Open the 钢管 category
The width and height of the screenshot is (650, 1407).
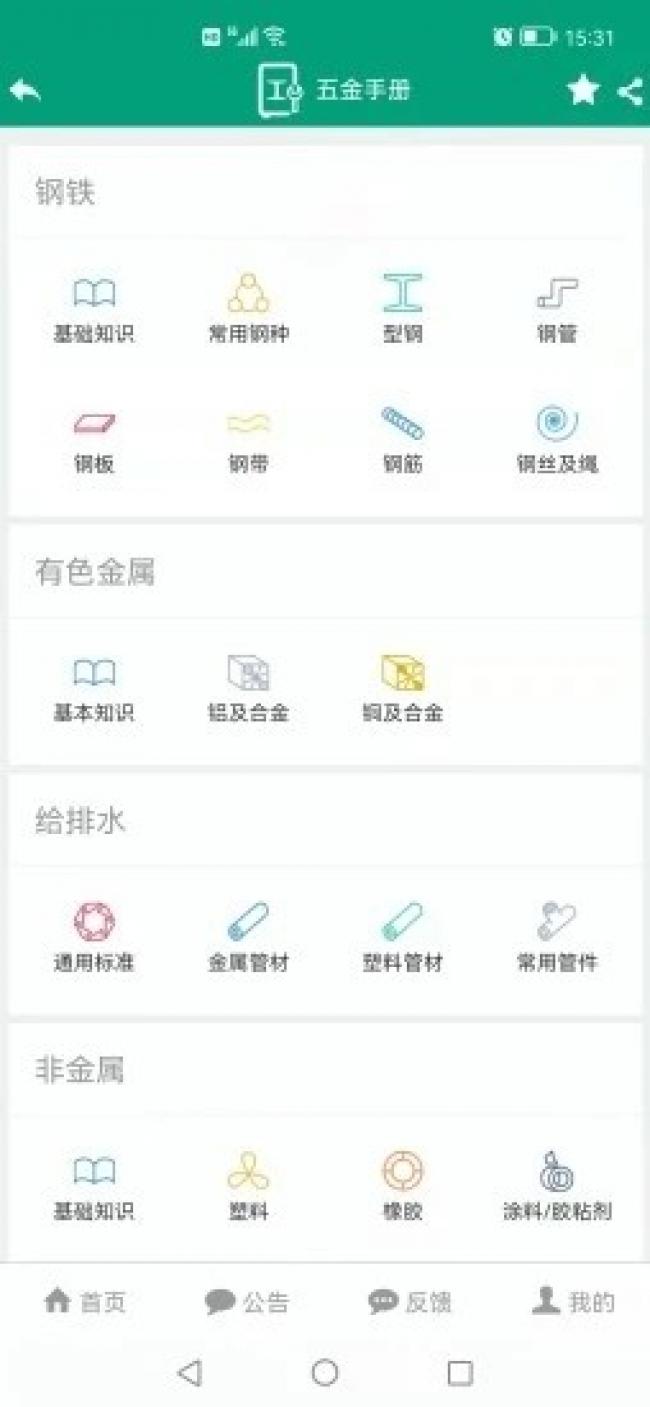(x=557, y=310)
